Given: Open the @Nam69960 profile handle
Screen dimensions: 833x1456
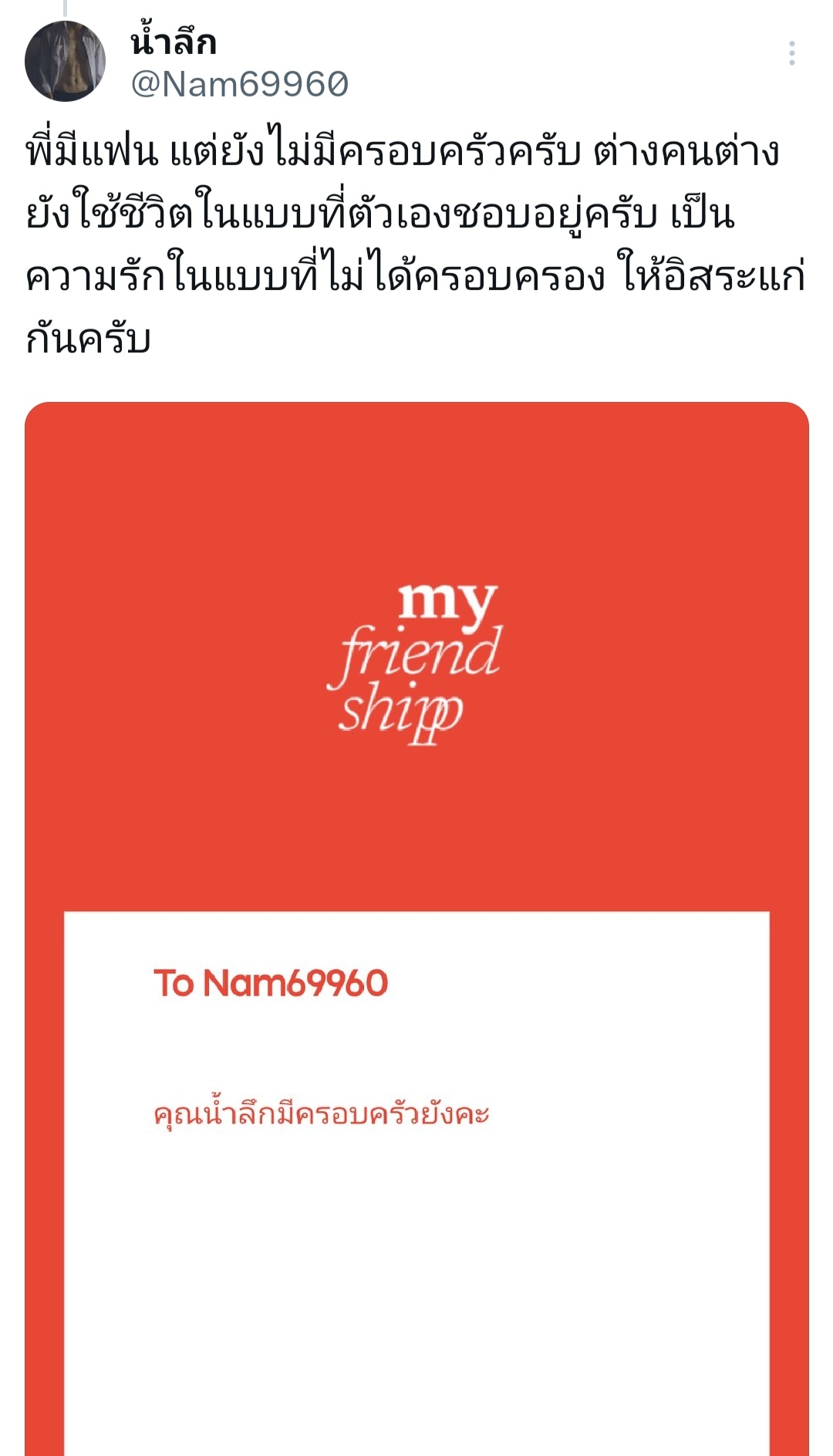Looking at the screenshot, I should pos(240,84).
